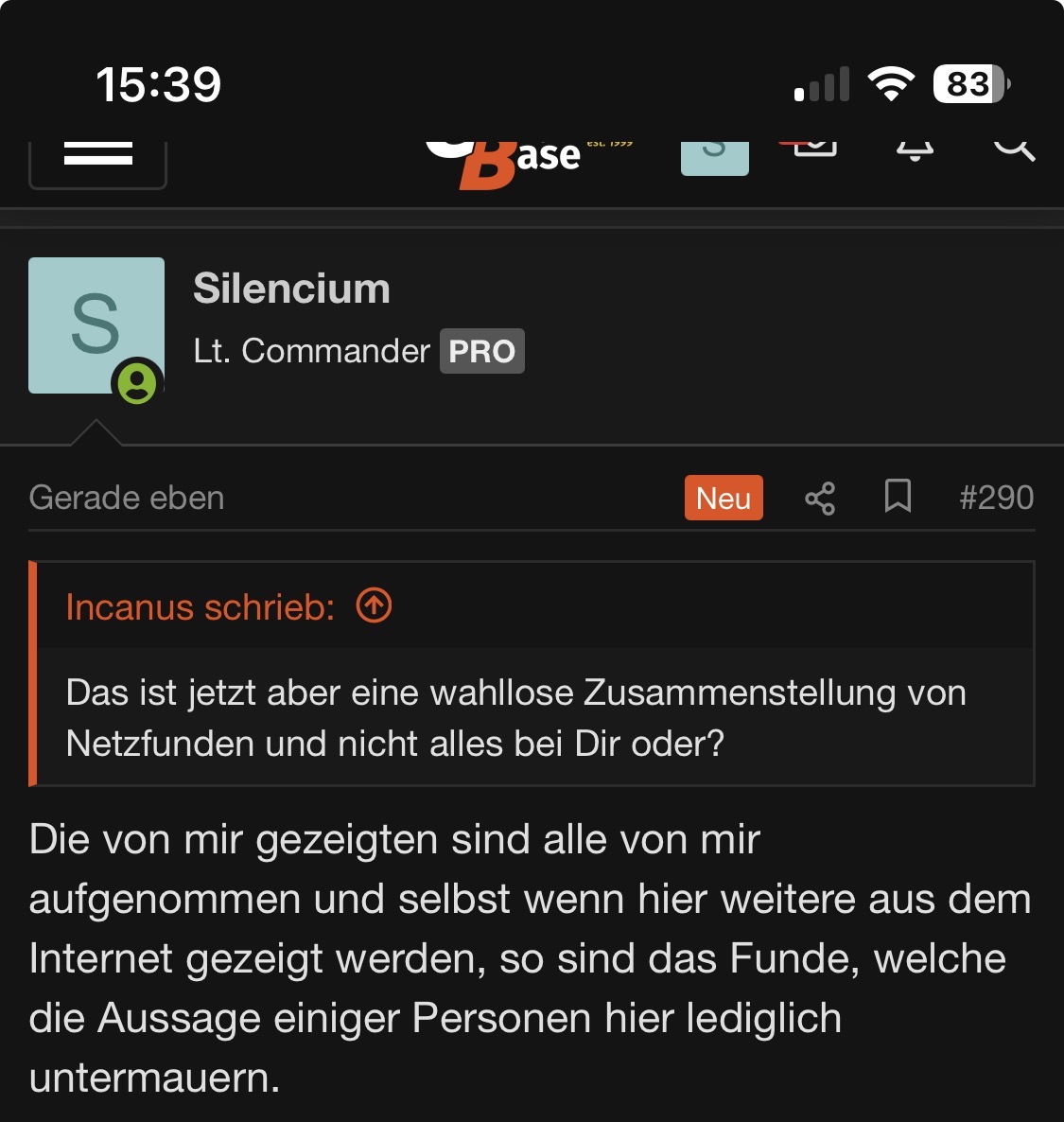Open the conversations inbox icon
1064x1122 pixels.
click(814, 149)
